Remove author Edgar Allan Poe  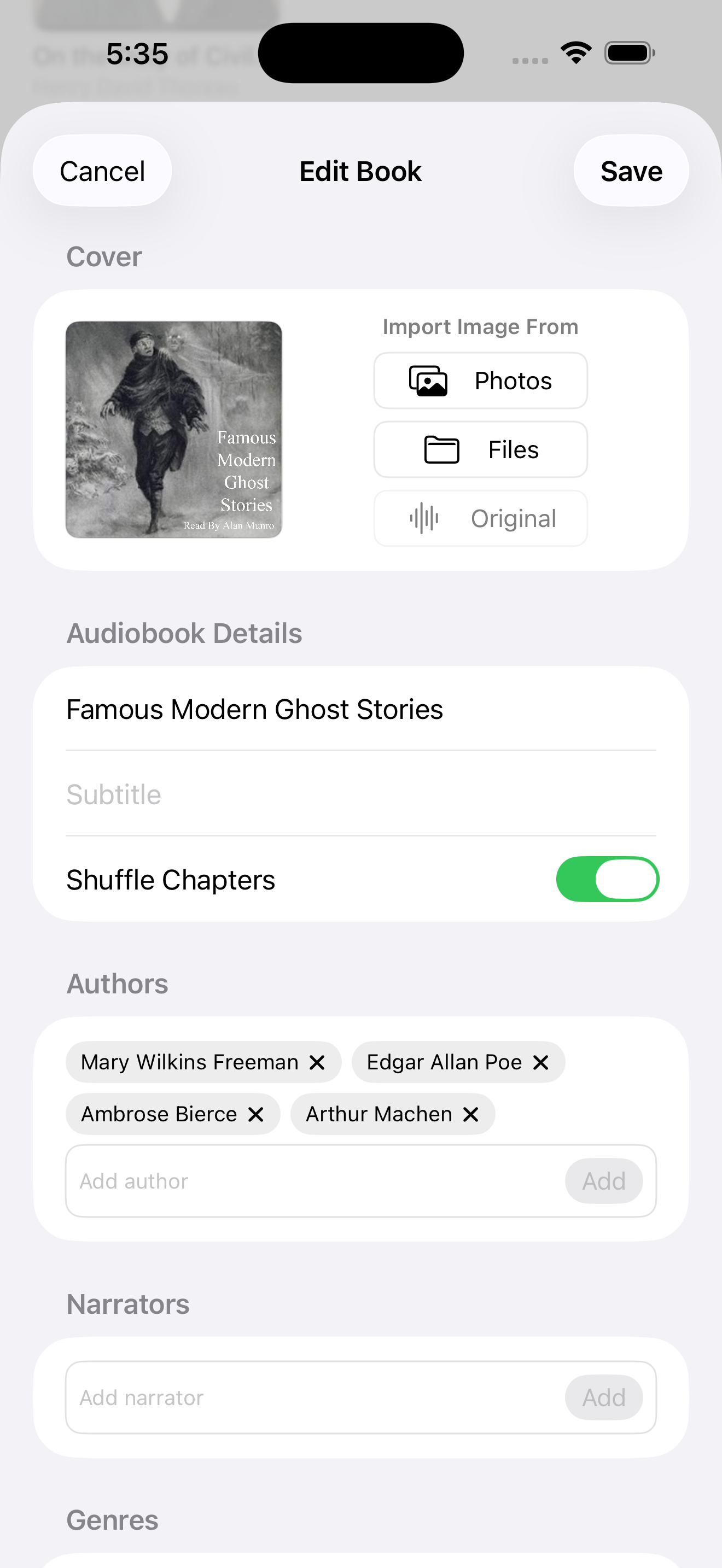click(540, 1062)
